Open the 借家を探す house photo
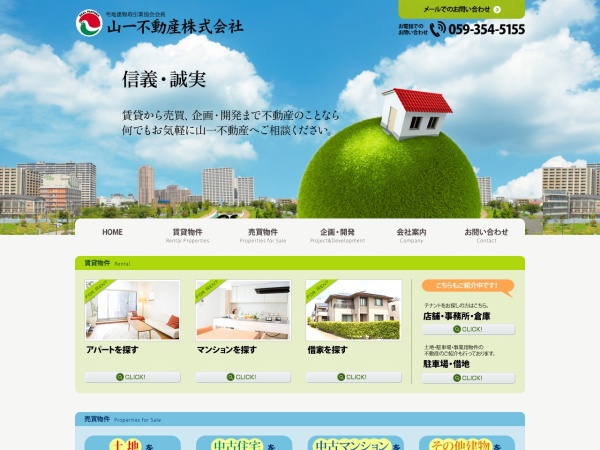The image size is (600, 450). (x=353, y=310)
